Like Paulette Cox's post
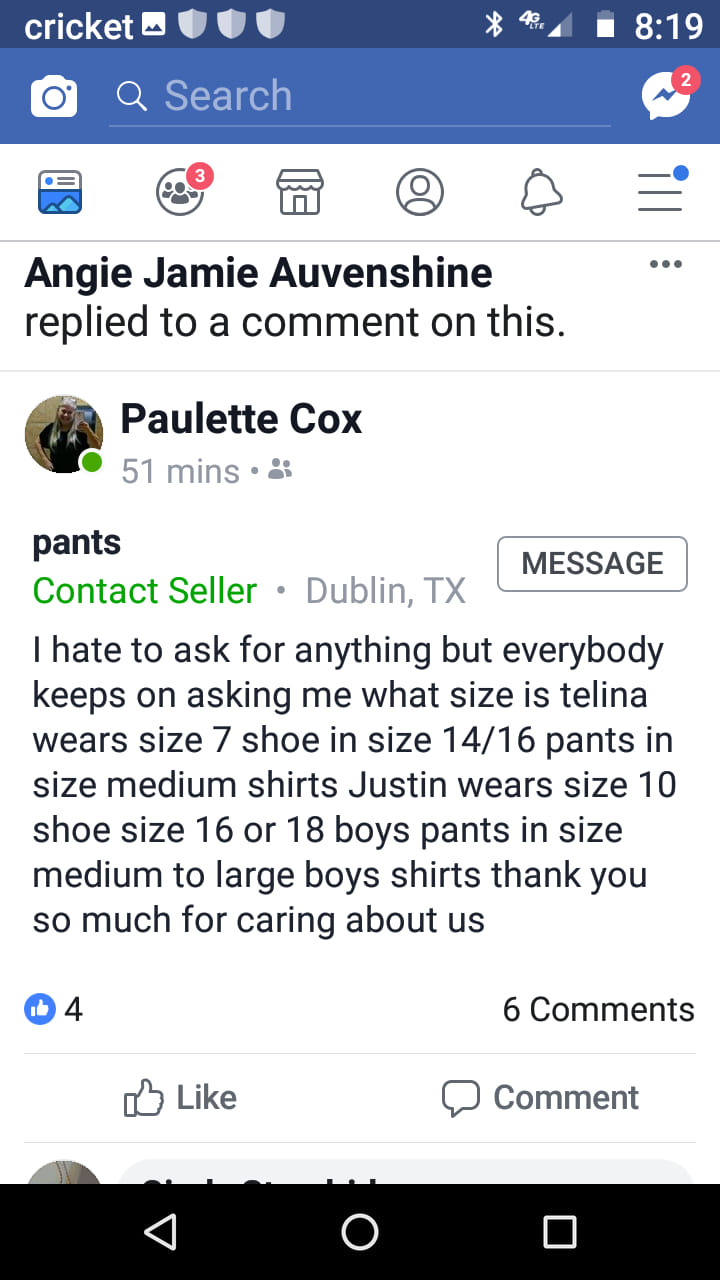Image resolution: width=720 pixels, height=1280 pixels. point(181,1097)
